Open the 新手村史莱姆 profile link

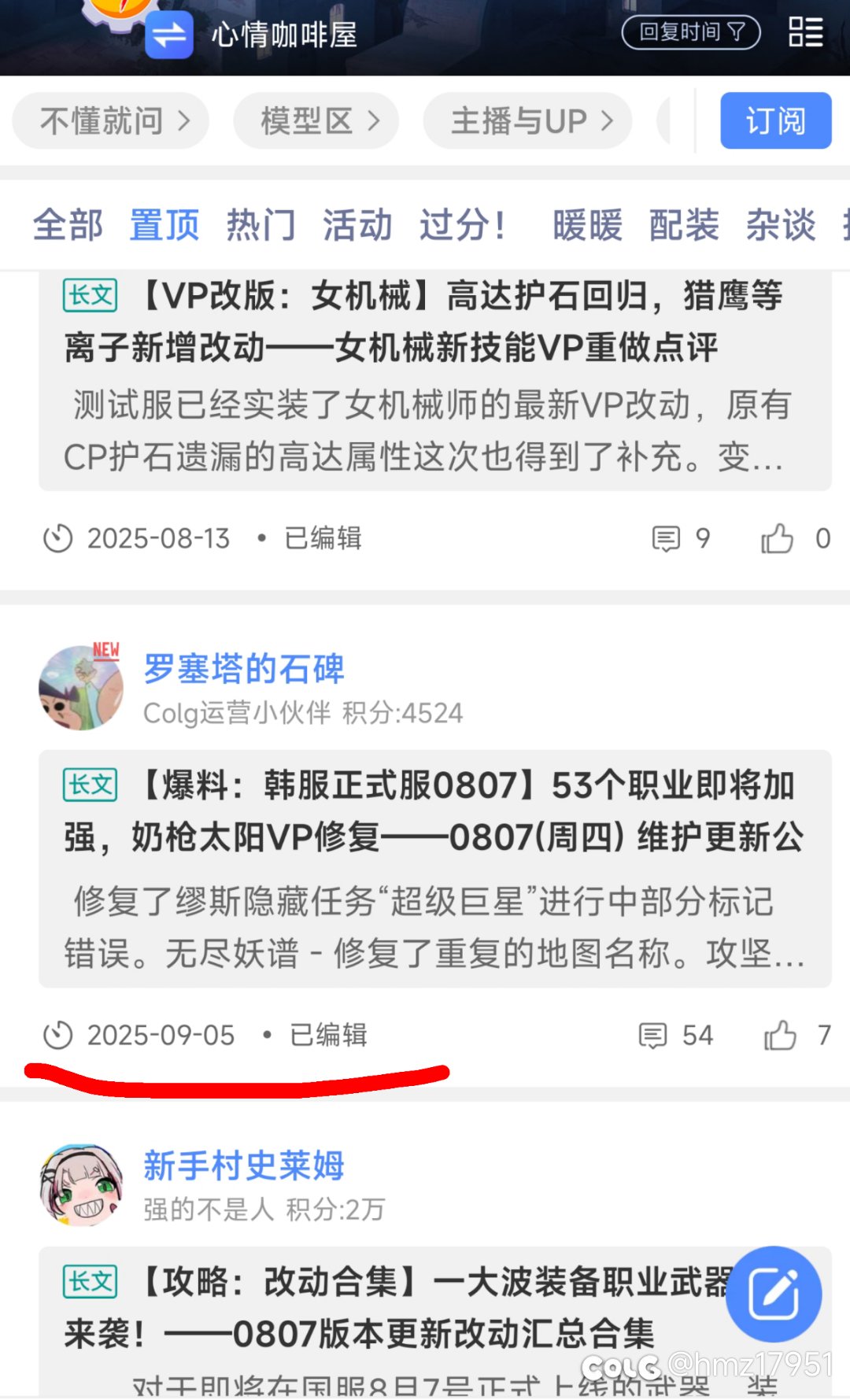[x=244, y=1166]
